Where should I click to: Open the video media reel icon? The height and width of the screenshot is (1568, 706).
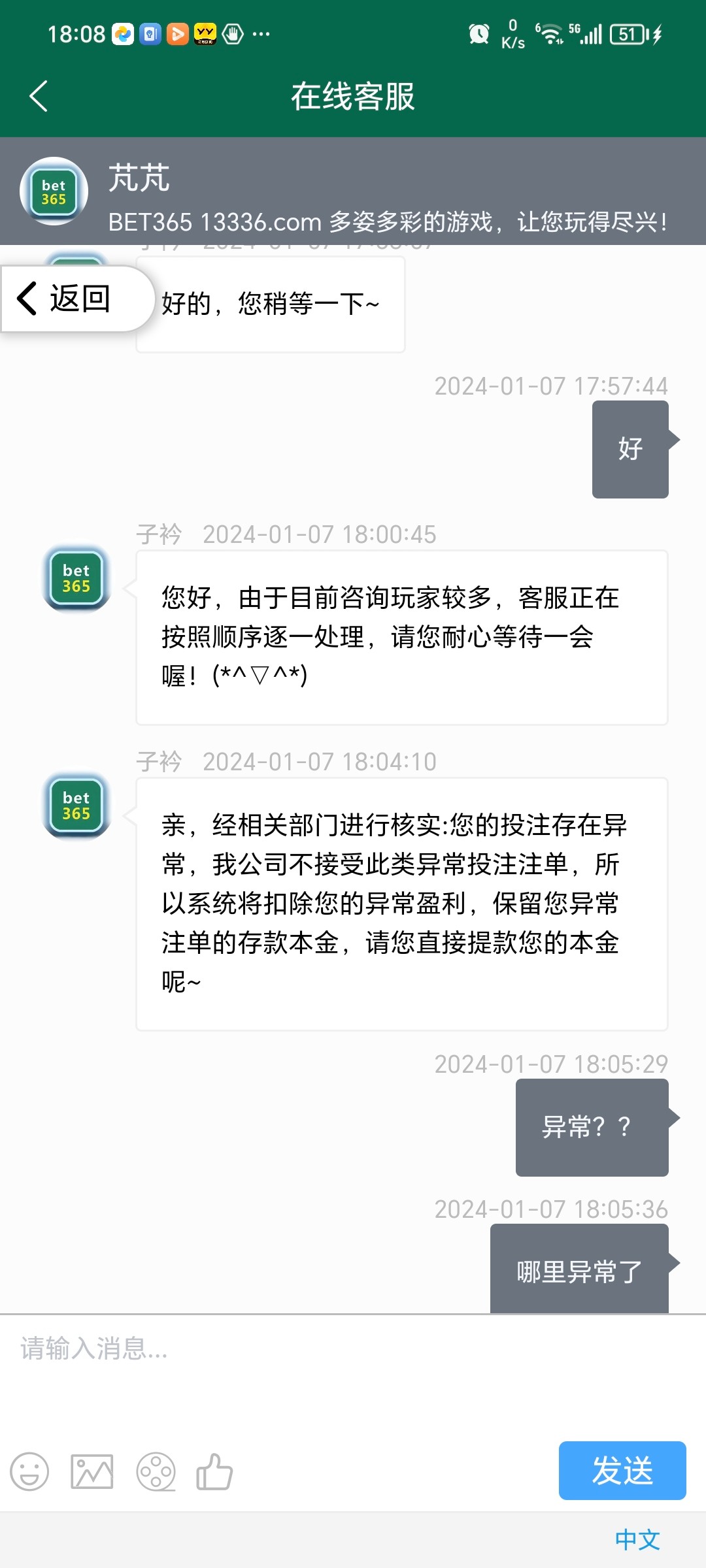(156, 1471)
